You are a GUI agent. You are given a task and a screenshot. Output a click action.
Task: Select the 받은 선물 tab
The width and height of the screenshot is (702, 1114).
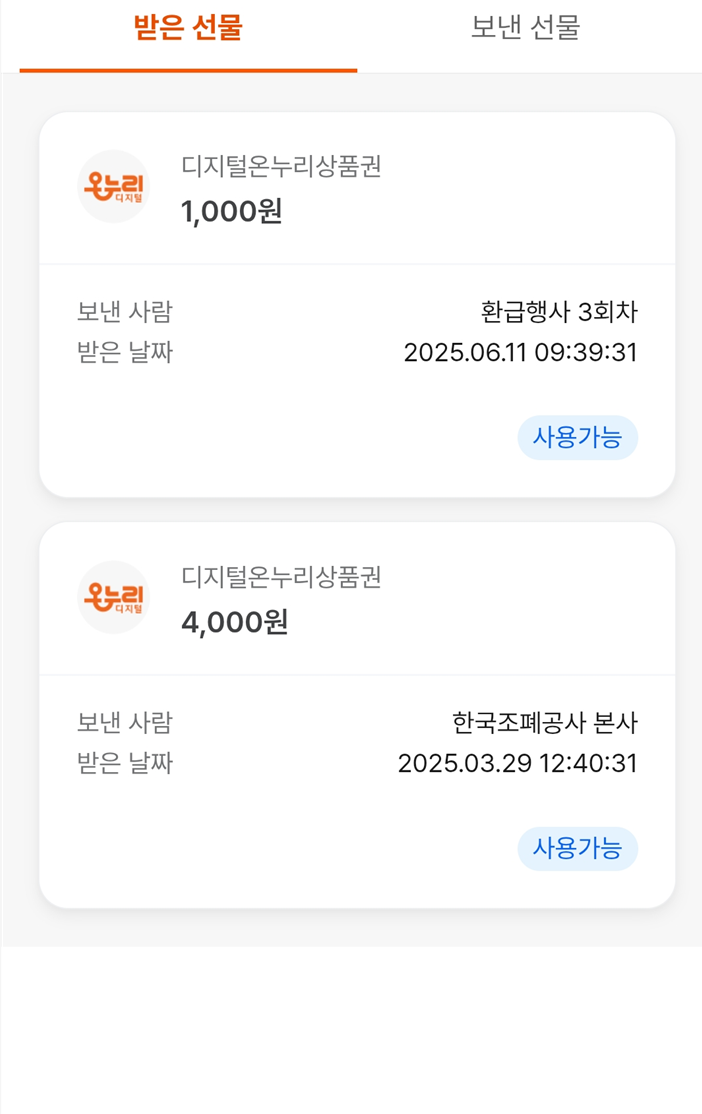[x=188, y=28]
